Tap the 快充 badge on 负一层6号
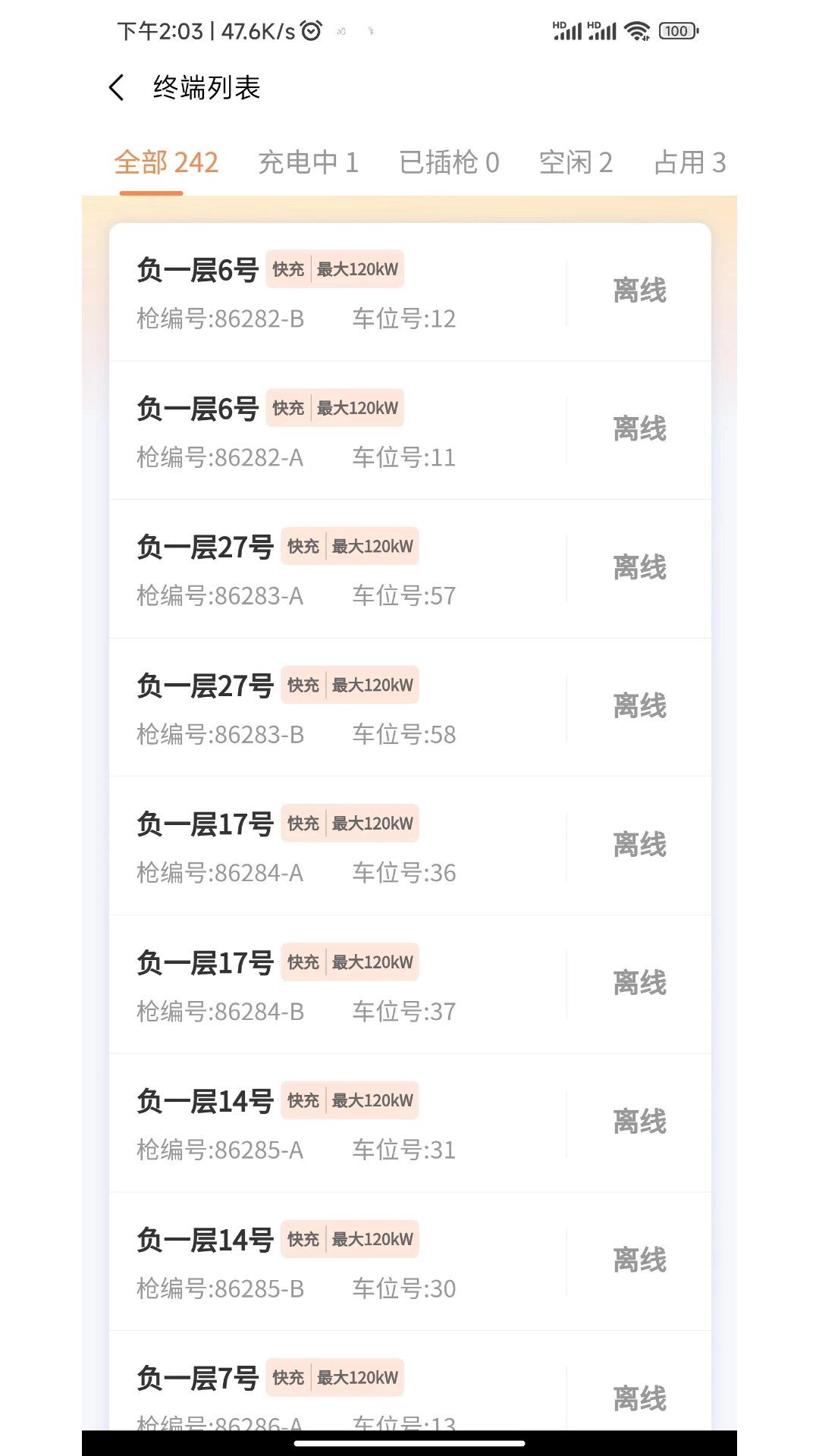819x1456 pixels. pyautogui.click(x=289, y=269)
